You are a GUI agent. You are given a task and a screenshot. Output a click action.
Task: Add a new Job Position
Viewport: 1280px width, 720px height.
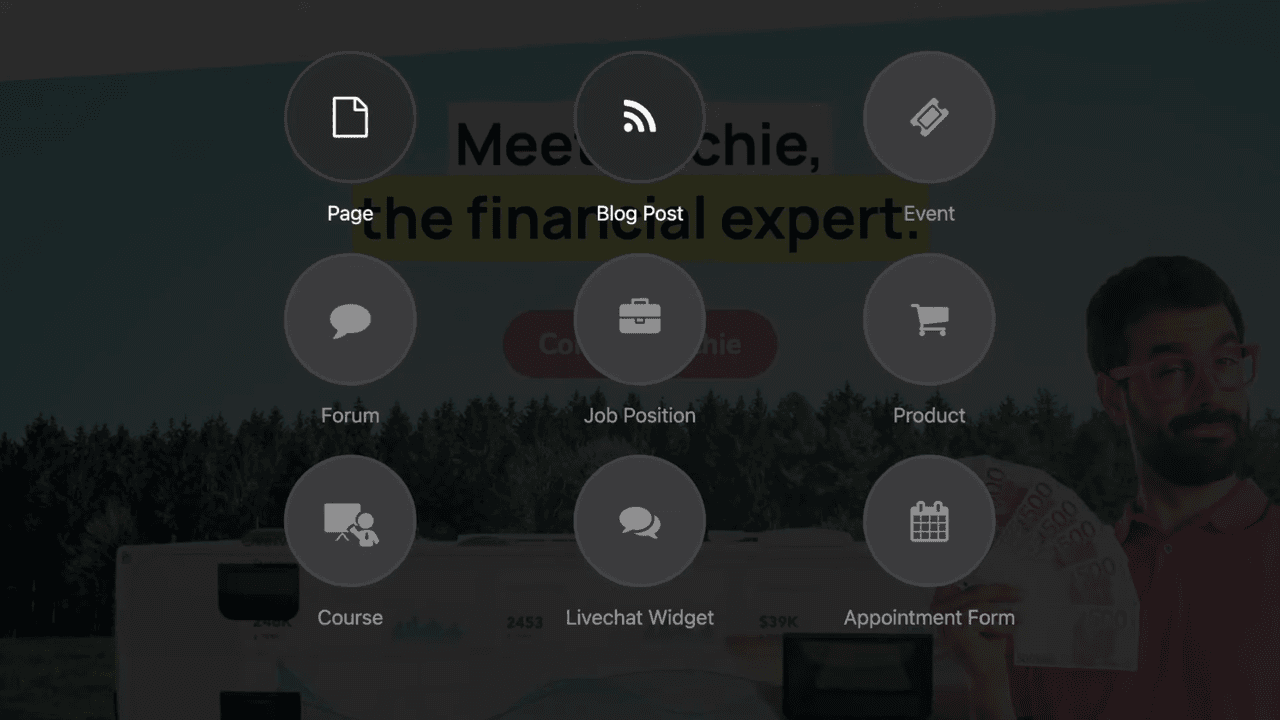pyautogui.click(x=640, y=320)
